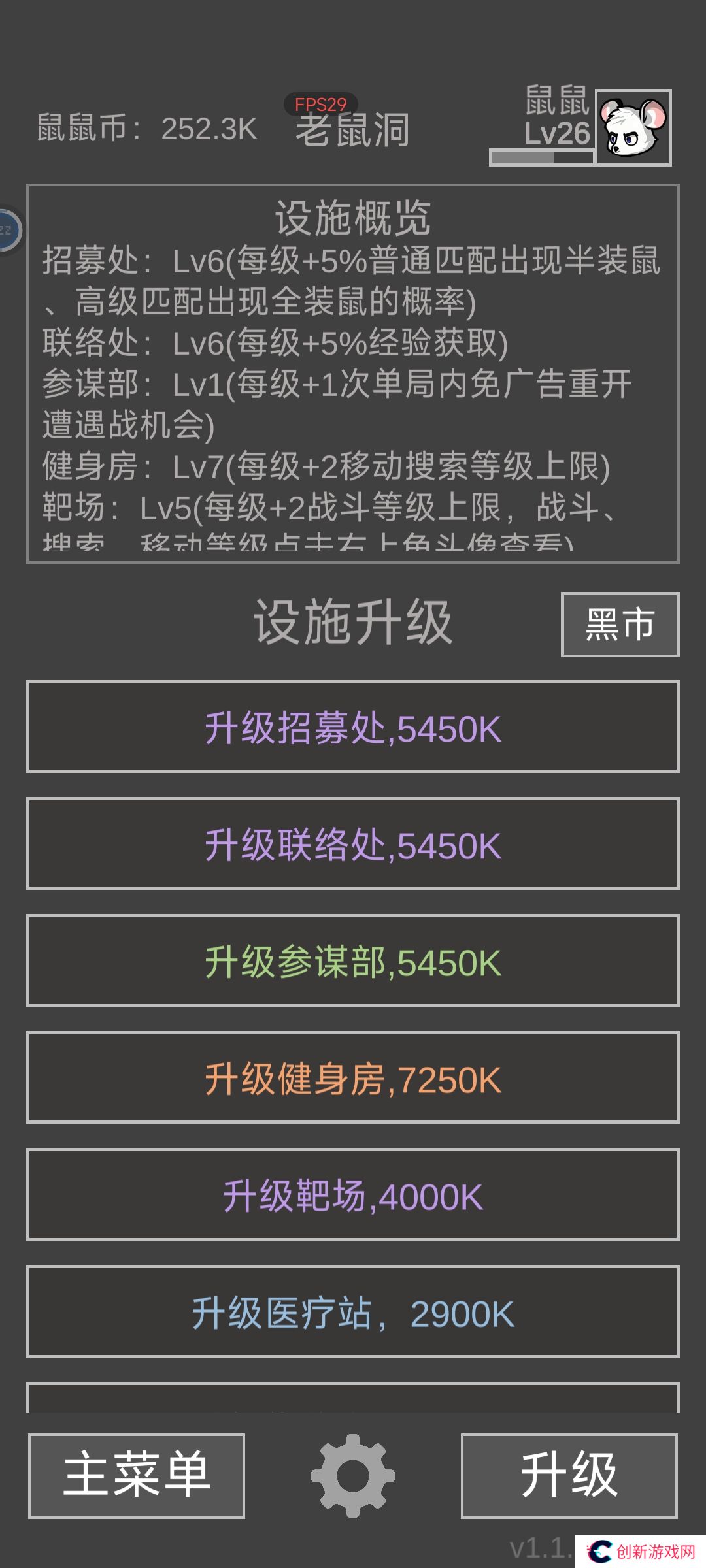Viewport: 706px width, 1568px height.
Task: Upgrade 健身房 for 7250K
Action: [x=353, y=1077]
